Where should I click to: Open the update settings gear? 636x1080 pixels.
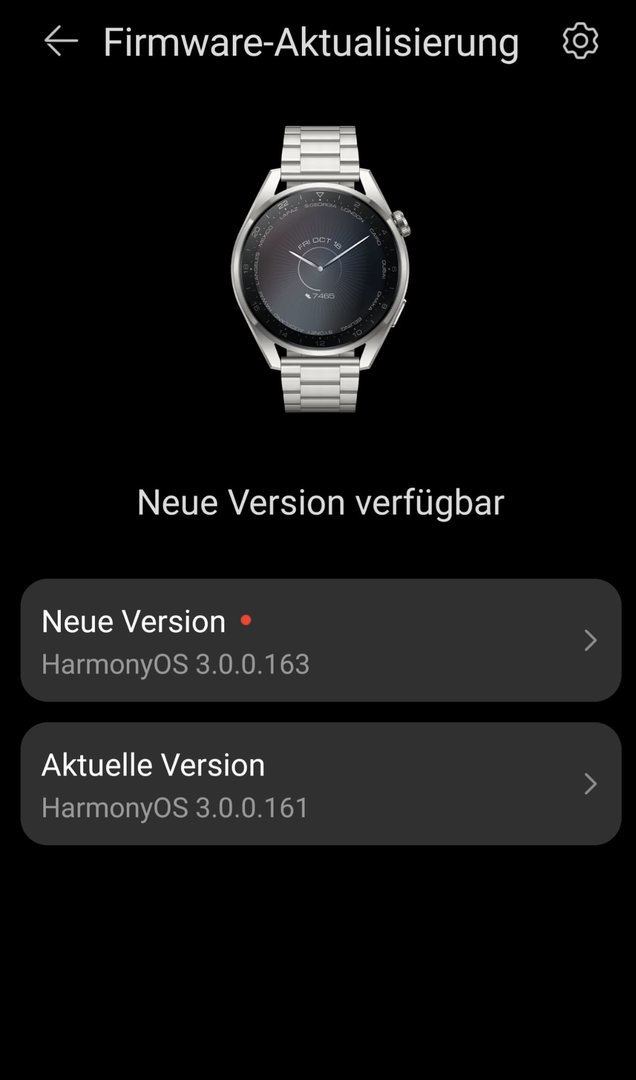point(580,41)
